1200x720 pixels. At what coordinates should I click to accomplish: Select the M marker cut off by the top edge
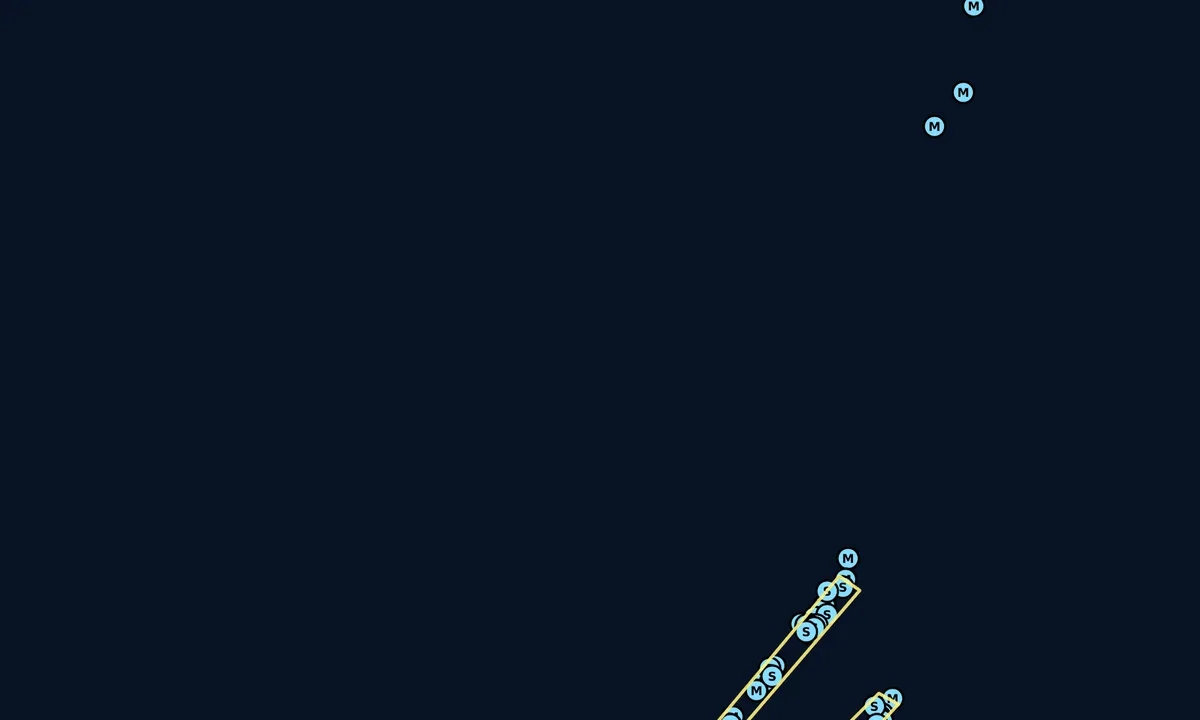tap(973, 6)
